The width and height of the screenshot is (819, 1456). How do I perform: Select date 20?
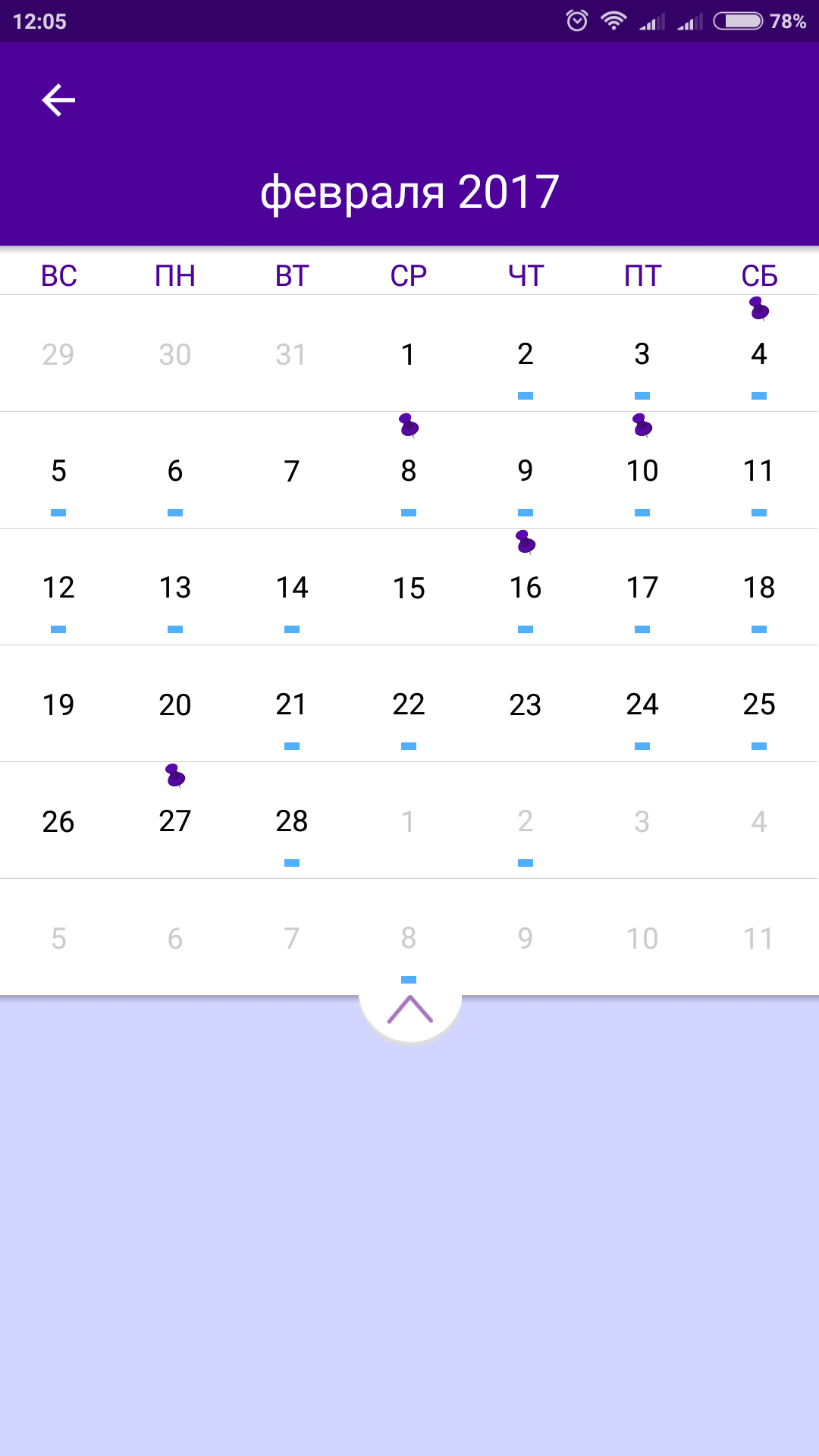[175, 704]
